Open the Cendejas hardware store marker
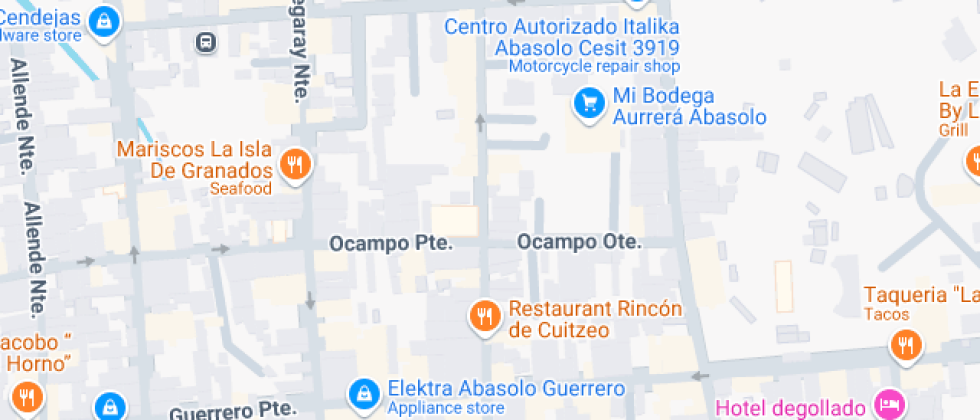Screen dimensions: 980x420 [104, 22]
